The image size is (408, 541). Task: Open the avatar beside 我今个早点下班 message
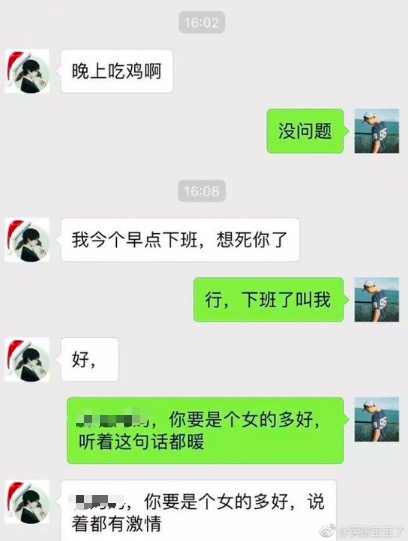(27, 240)
